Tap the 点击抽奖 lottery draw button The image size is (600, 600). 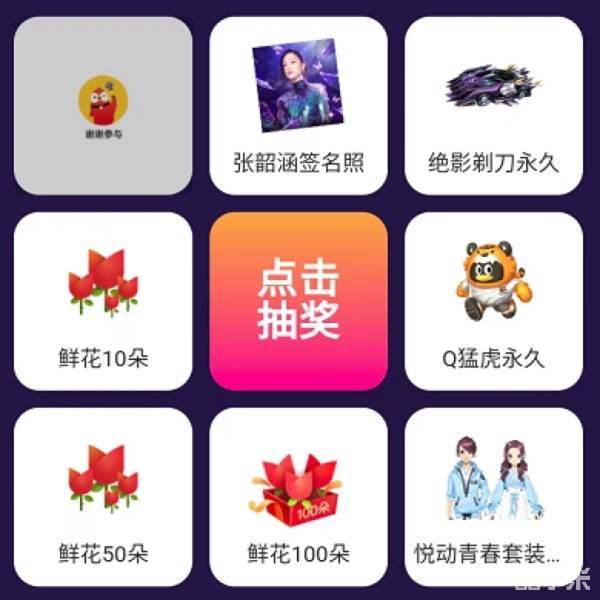pyautogui.click(x=298, y=301)
